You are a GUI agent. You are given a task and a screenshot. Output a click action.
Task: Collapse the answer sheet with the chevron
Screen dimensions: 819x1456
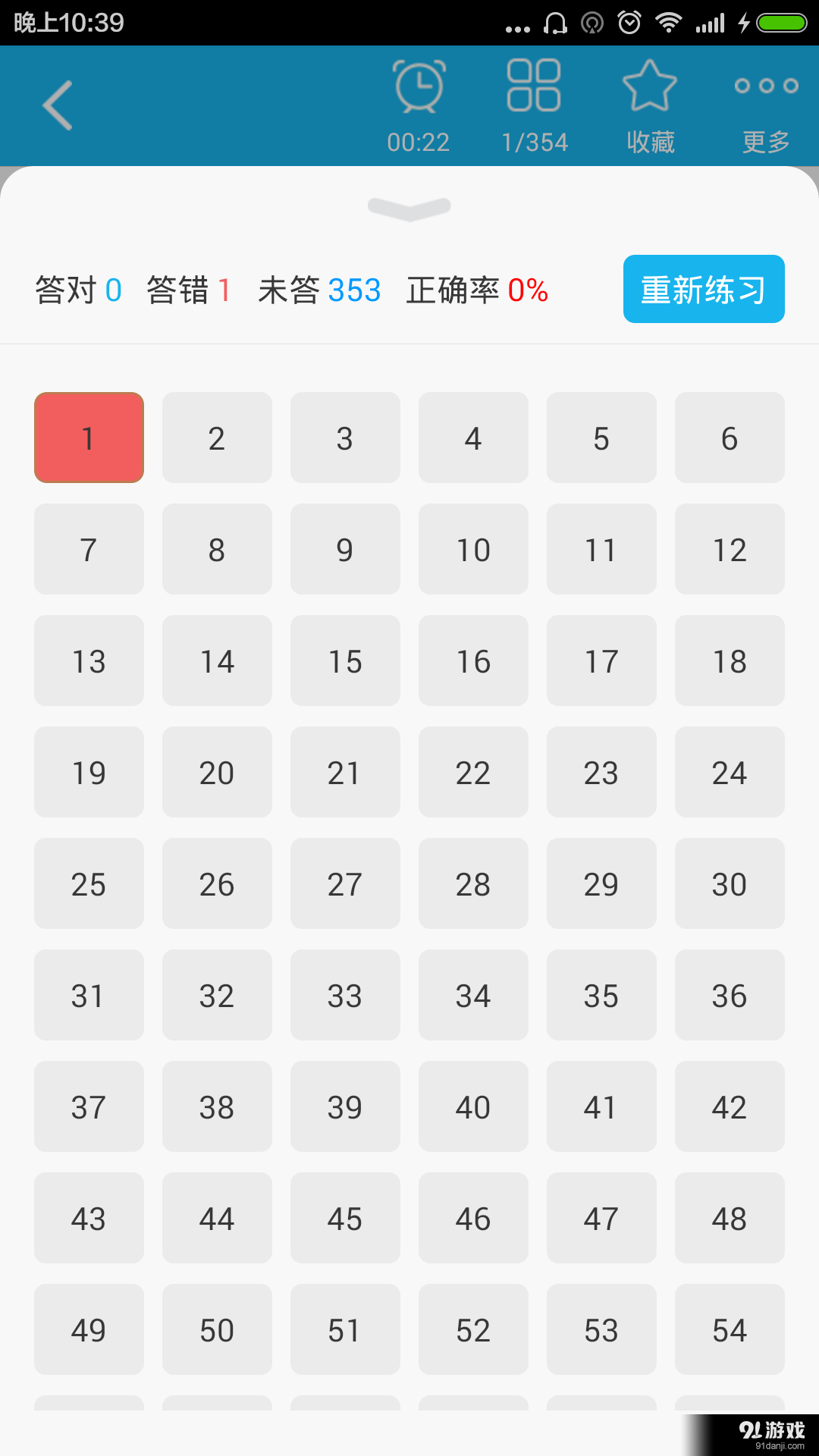click(x=409, y=206)
